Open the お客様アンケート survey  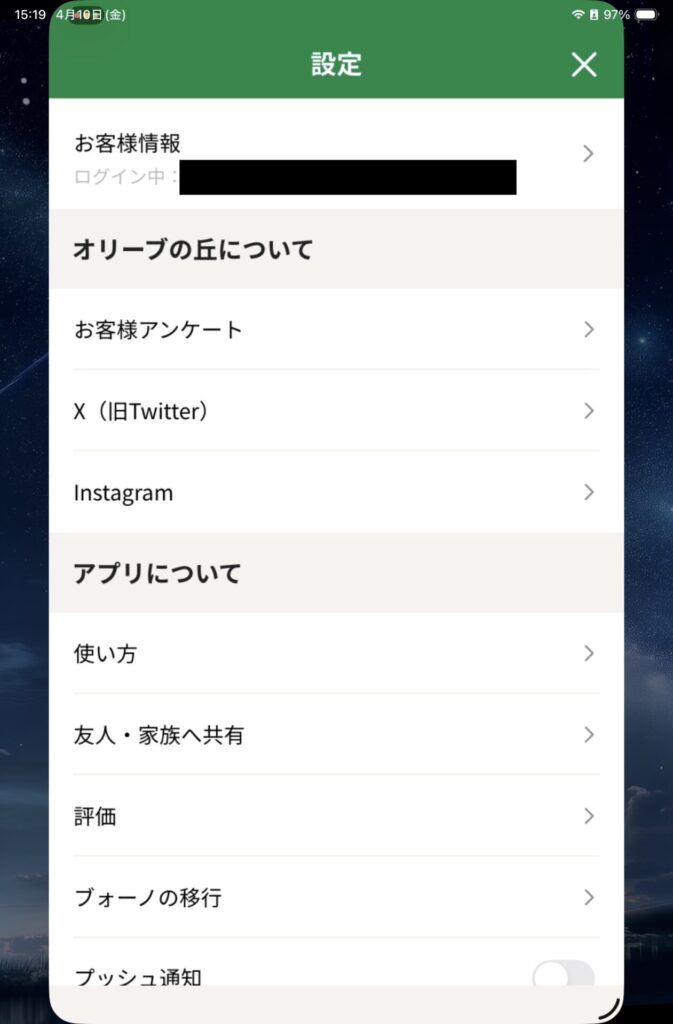pyautogui.click(x=336, y=330)
